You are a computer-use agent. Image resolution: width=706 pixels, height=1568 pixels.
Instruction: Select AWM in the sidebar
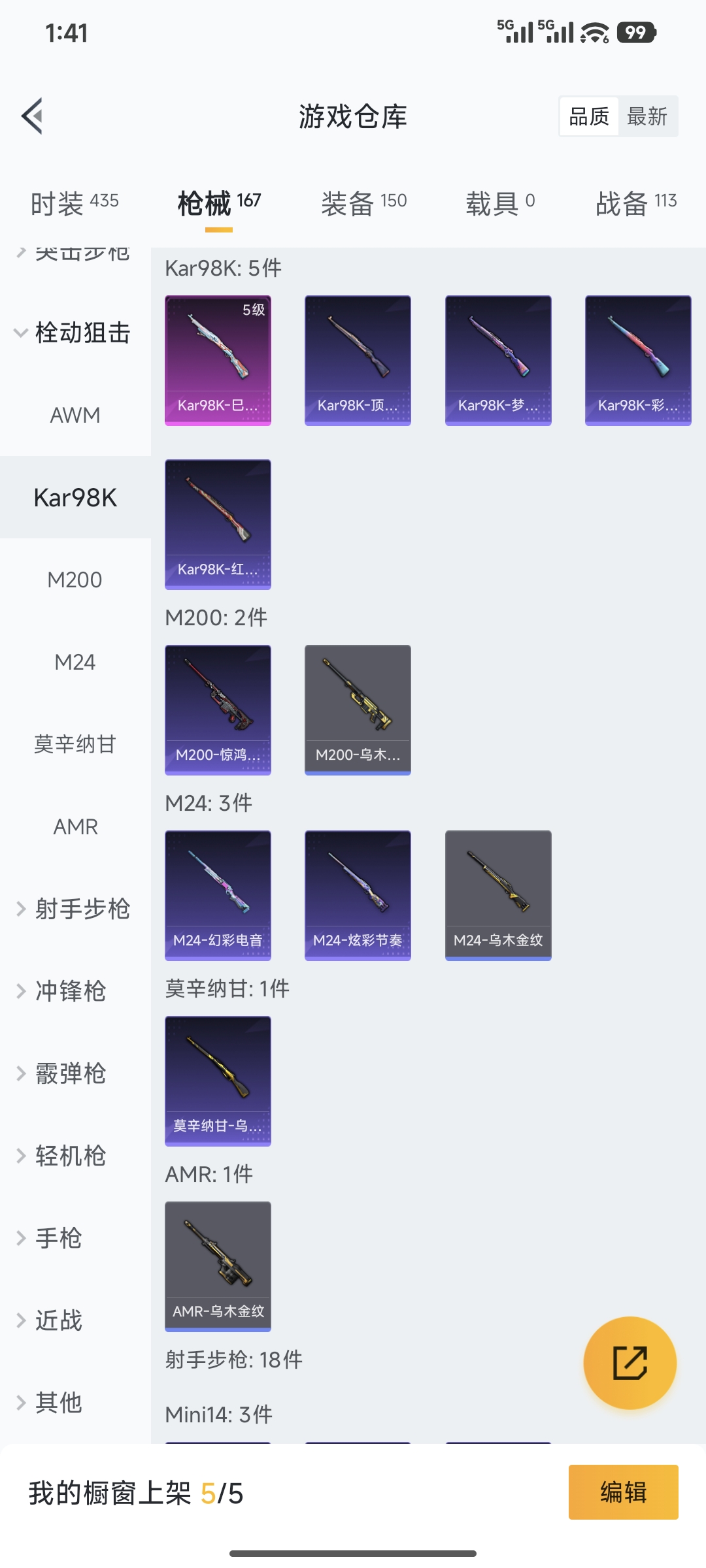[75, 414]
